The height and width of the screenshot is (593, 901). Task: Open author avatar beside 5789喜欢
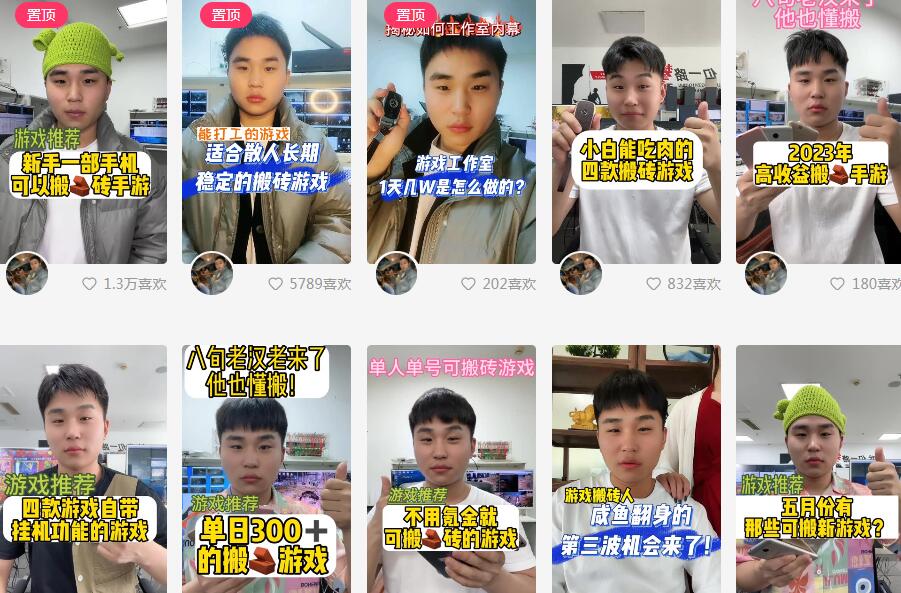(x=212, y=274)
